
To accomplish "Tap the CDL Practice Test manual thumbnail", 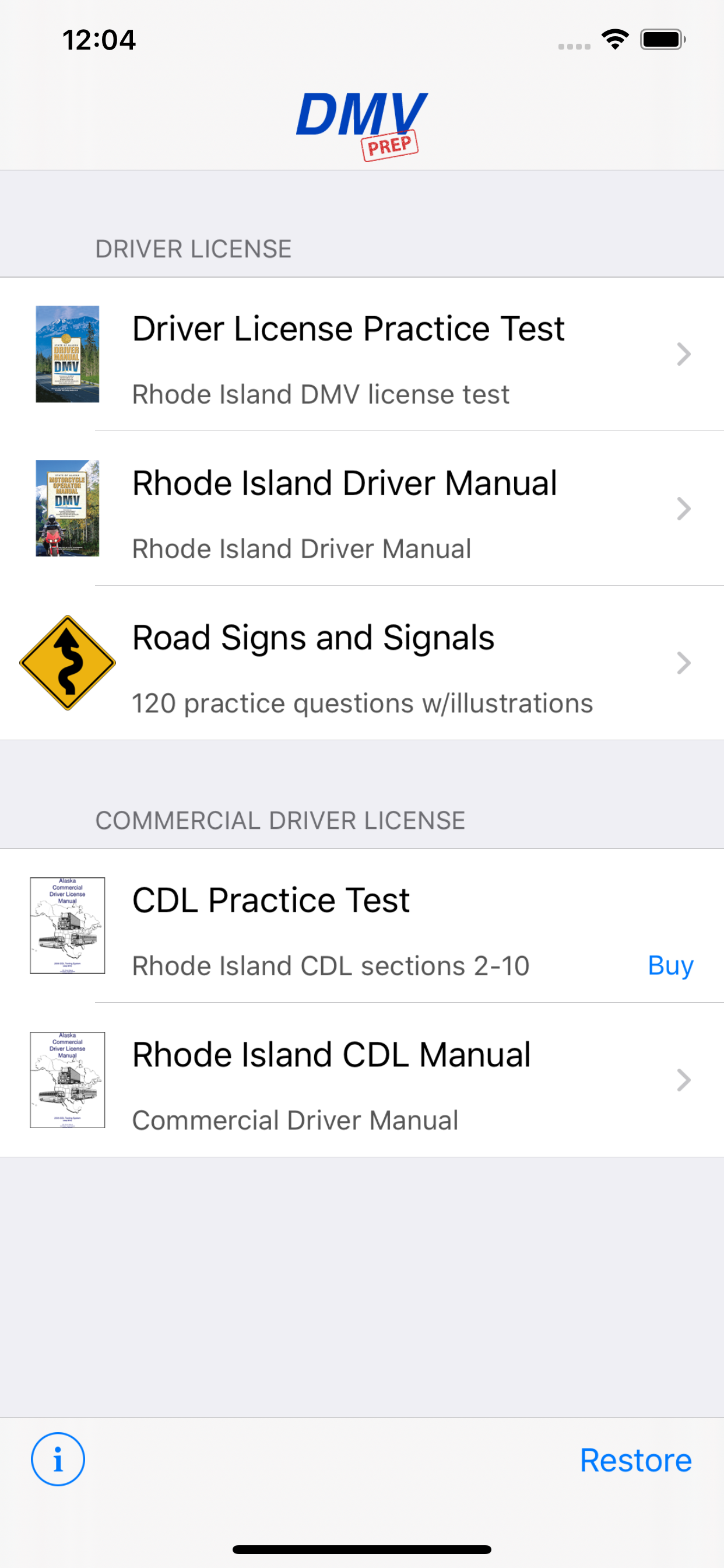I will point(68,925).
